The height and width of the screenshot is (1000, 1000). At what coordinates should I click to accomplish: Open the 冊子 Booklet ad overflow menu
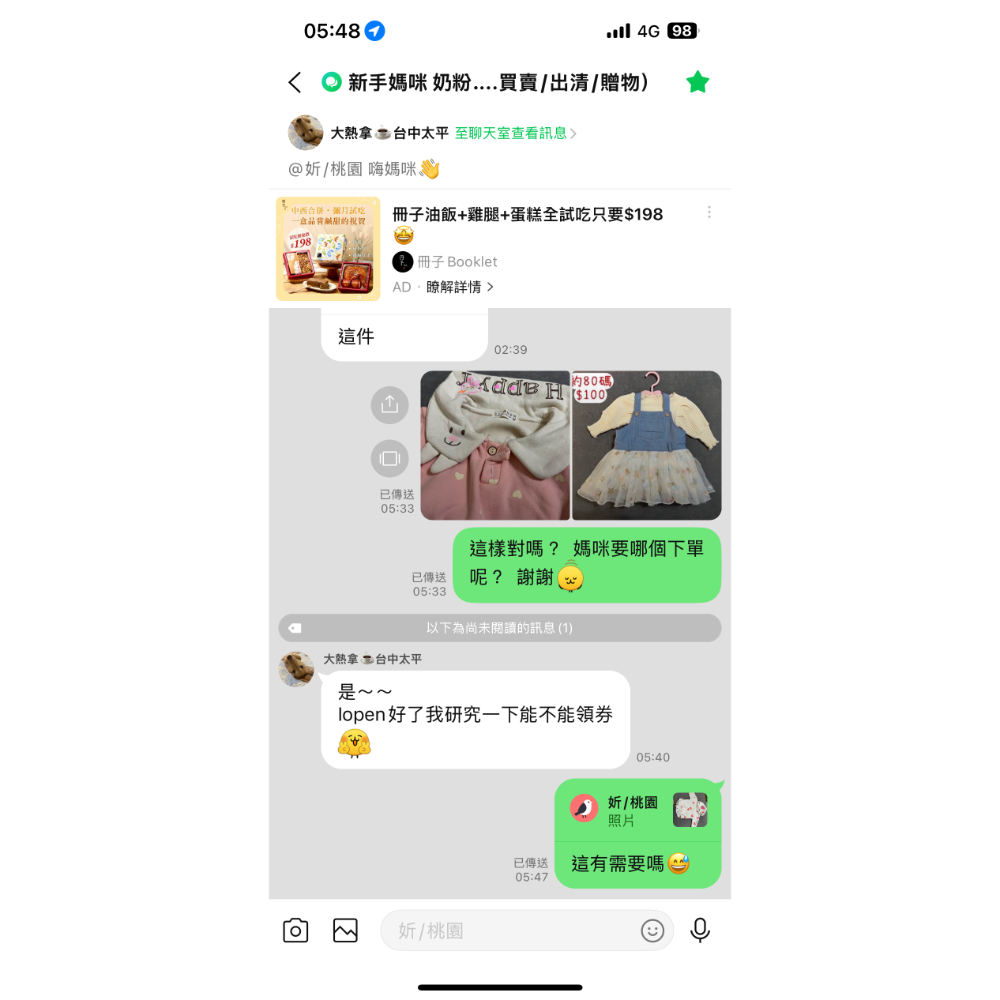[x=709, y=213]
